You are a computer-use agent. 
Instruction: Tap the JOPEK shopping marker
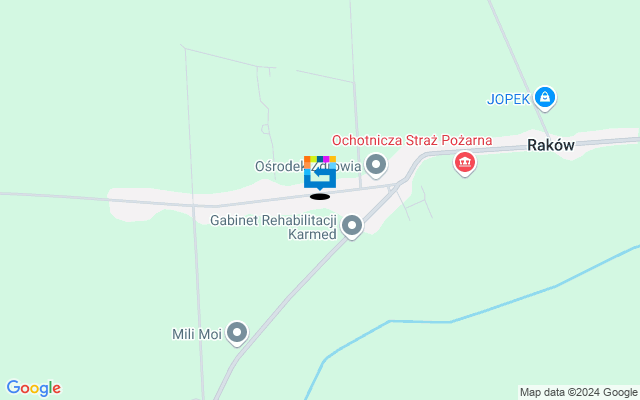544,98
